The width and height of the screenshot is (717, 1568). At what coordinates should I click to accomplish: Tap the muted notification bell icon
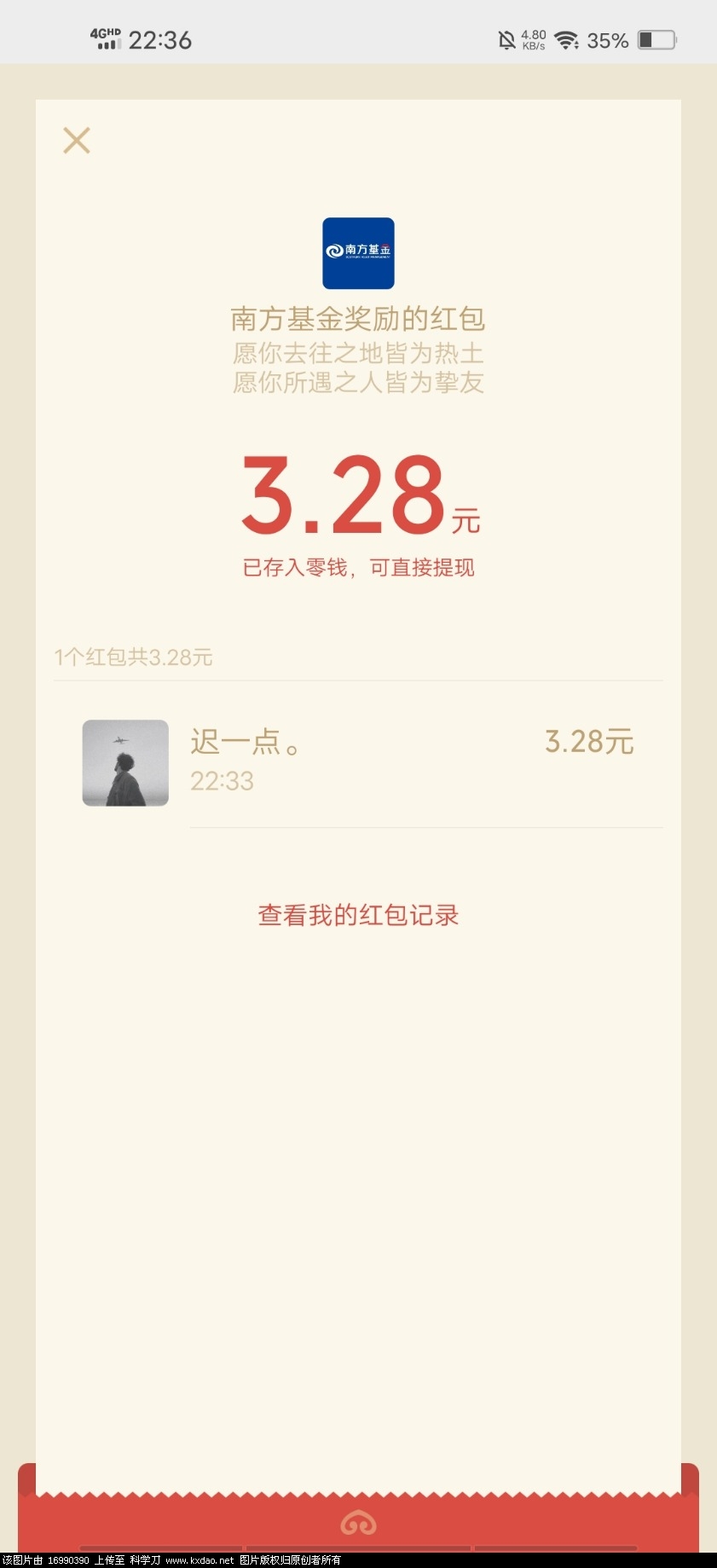coord(506,39)
